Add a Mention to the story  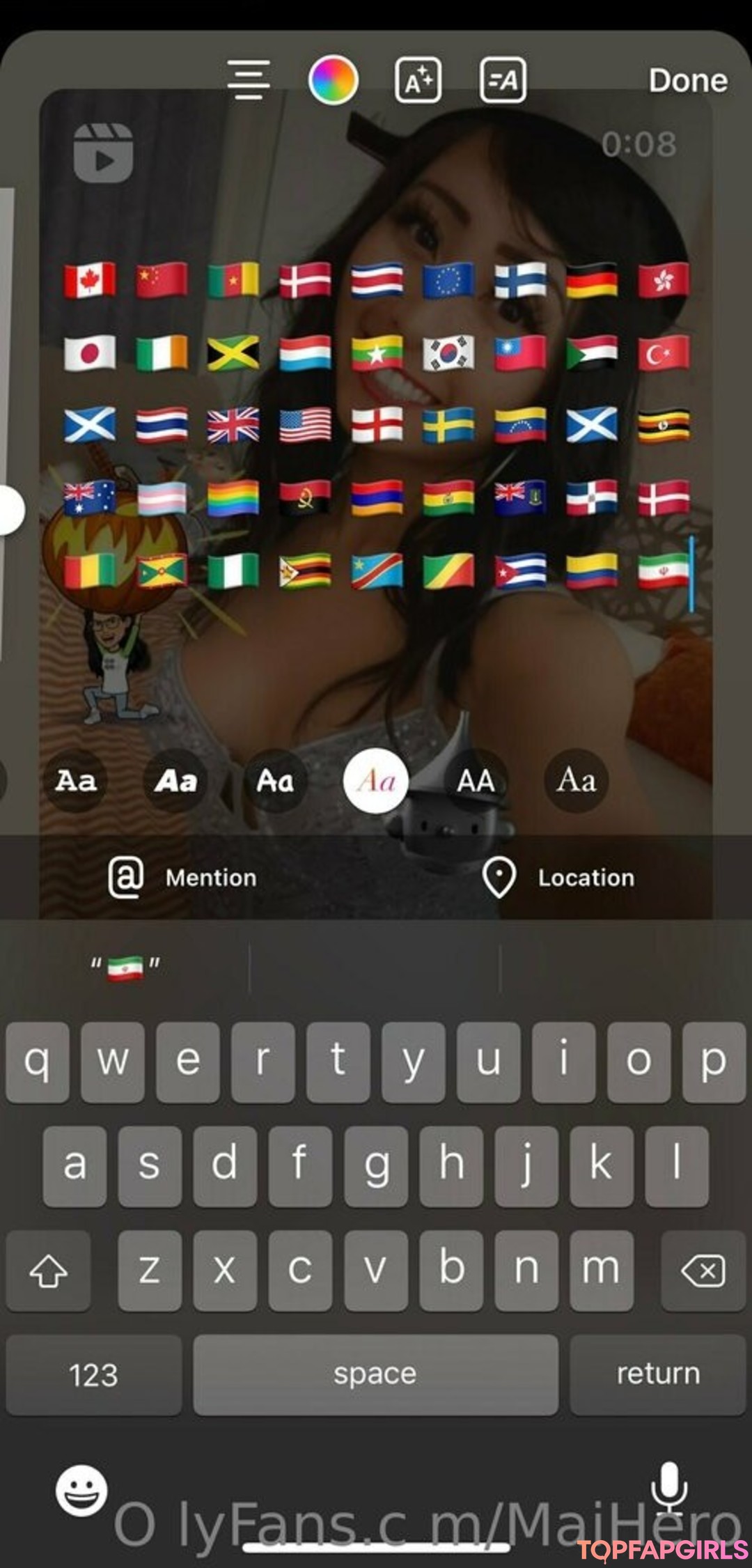click(183, 877)
